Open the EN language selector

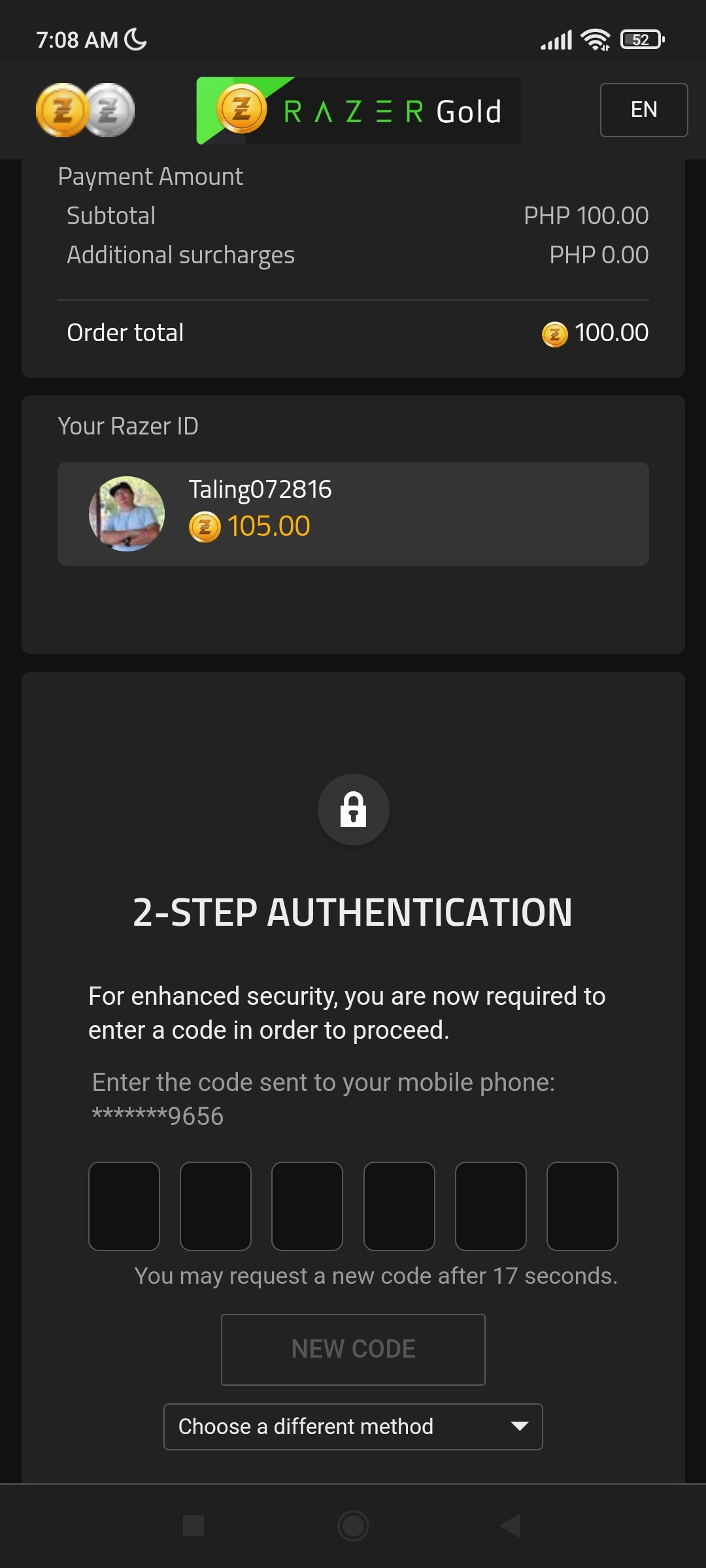coord(644,110)
